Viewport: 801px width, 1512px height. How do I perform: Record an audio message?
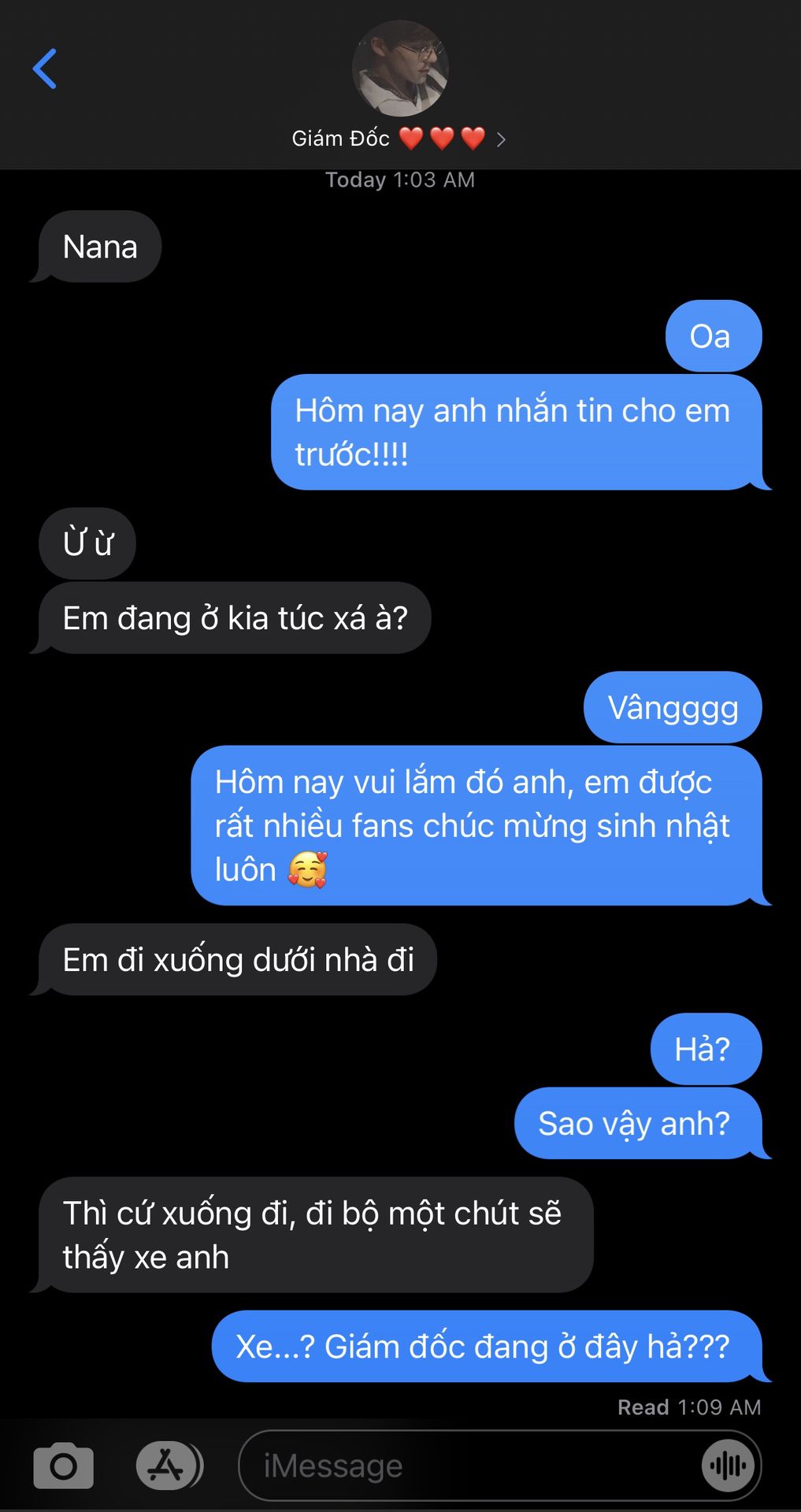(727, 1466)
